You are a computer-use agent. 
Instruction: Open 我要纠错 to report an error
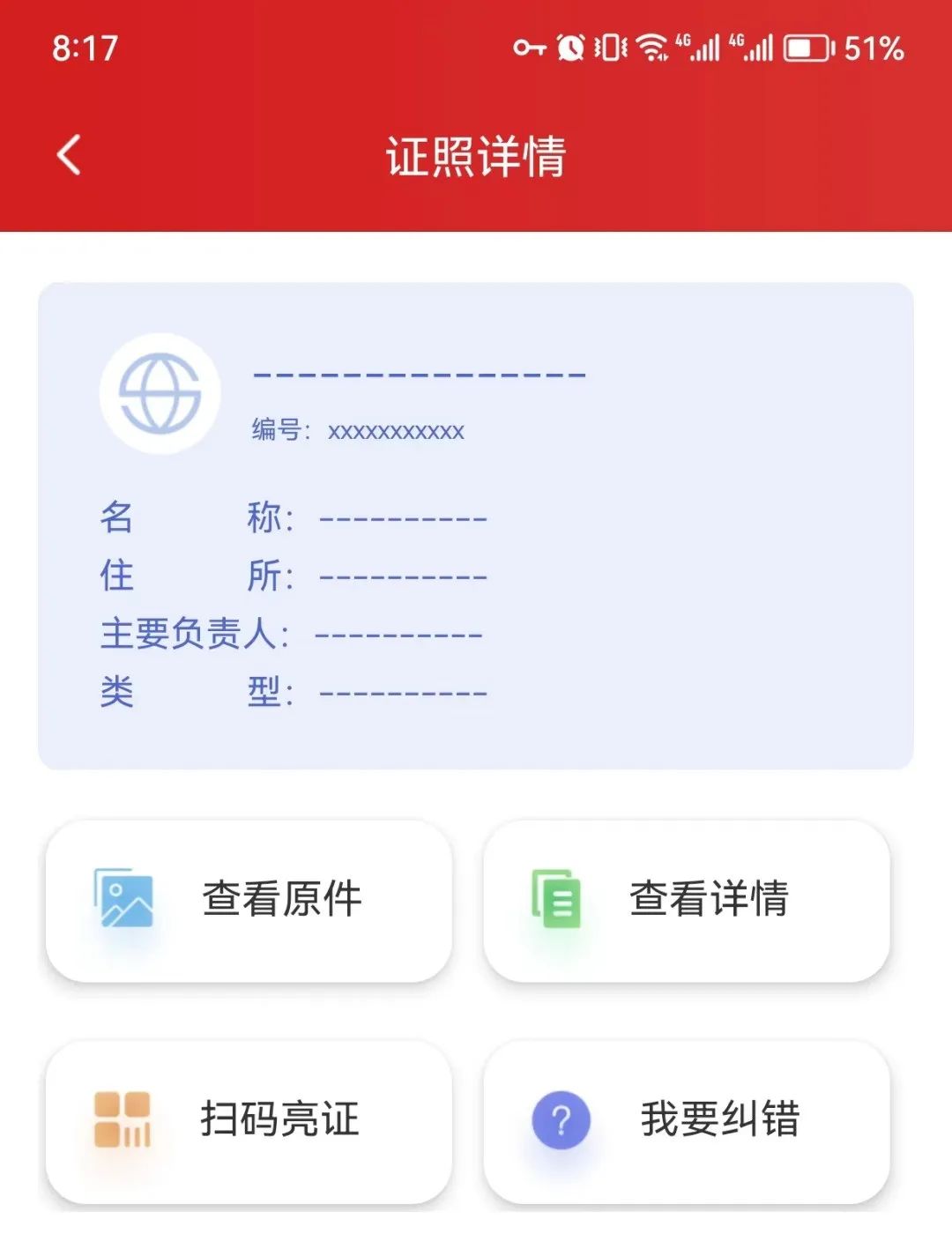pyautogui.click(x=686, y=1120)
